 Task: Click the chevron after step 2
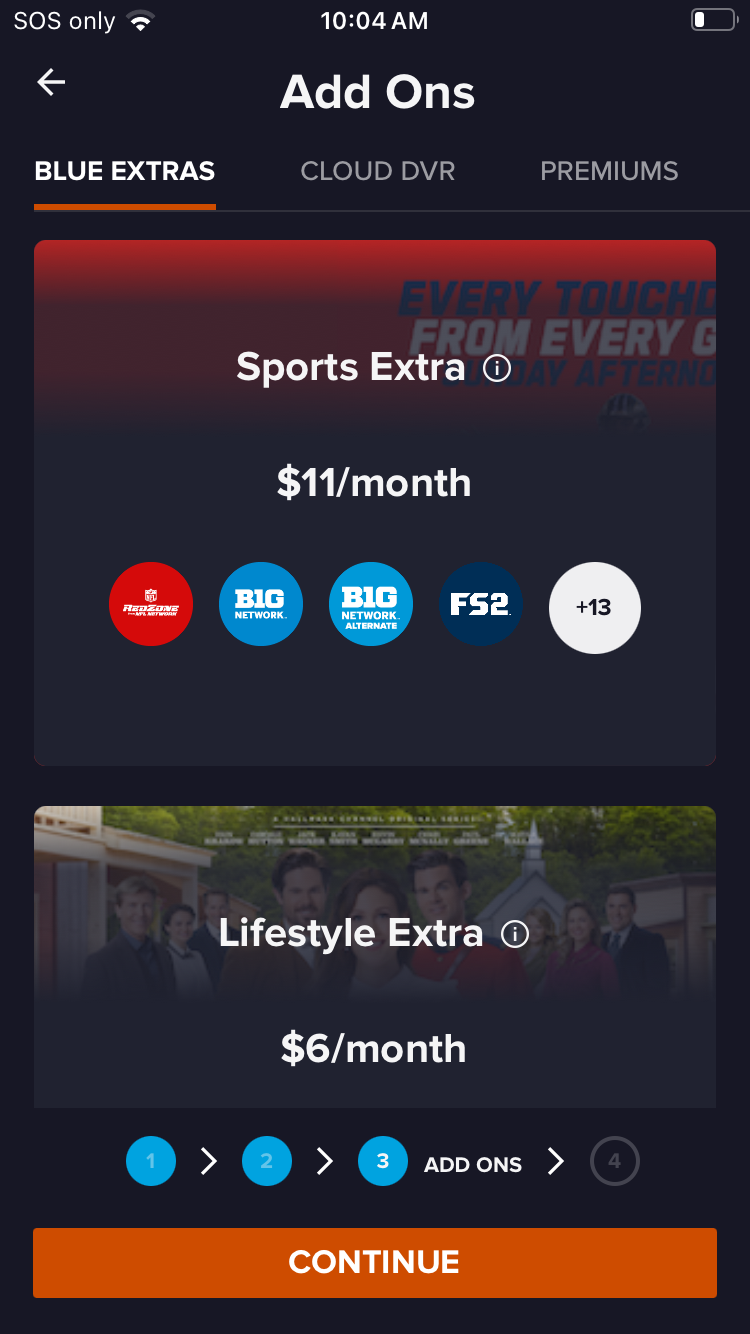[x=324, y=1160]
